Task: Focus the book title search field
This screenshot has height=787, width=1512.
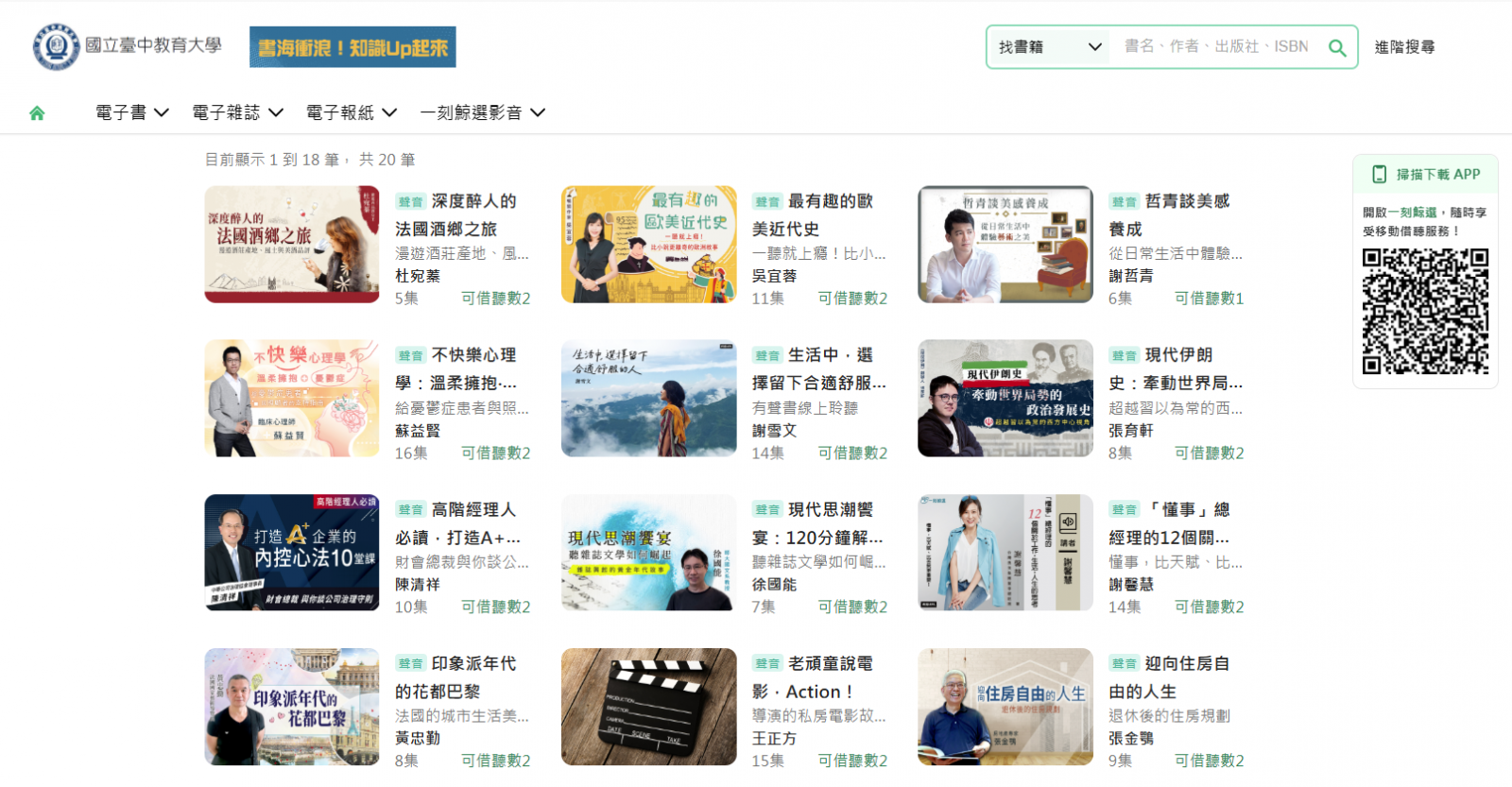Action: [1219, 47]
